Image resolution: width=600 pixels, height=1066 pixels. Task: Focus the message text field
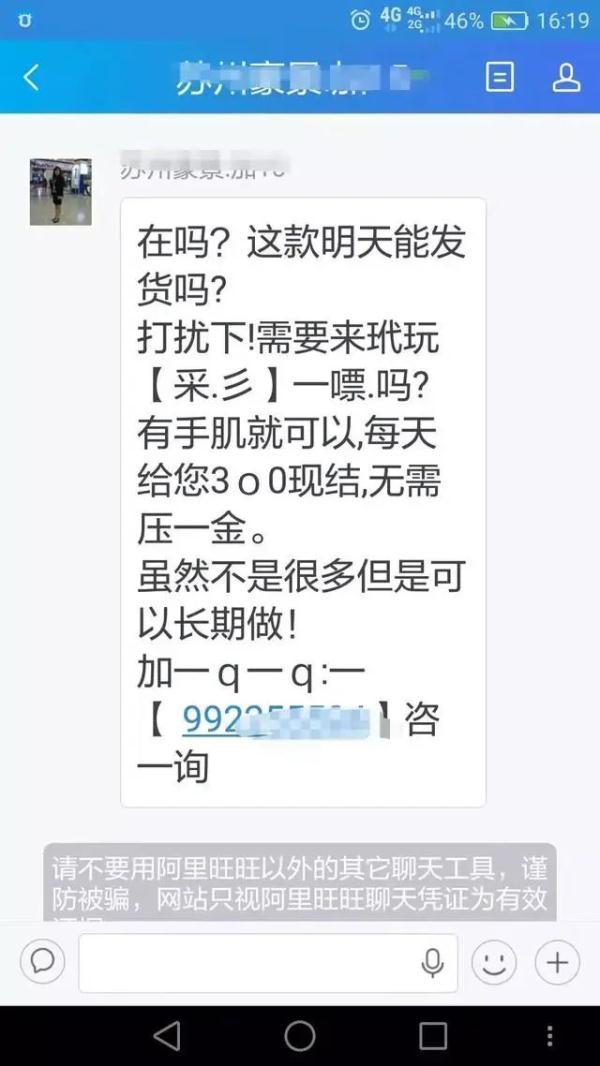[x=250, y=963]
